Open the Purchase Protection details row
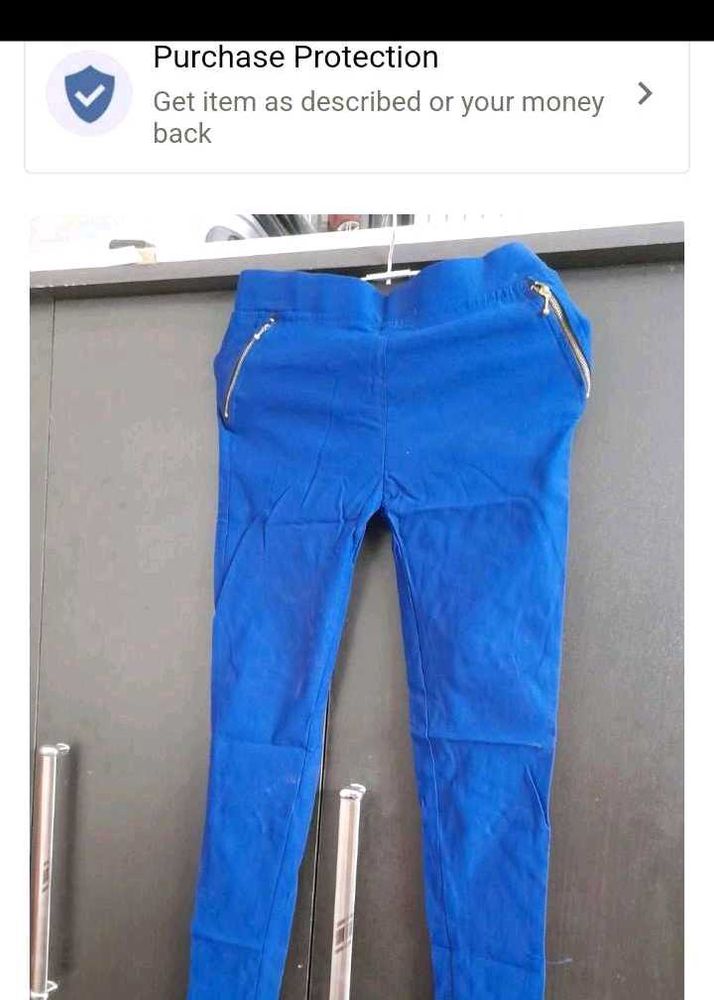Screen dimensions: 714x1000 tap(356, 100)
